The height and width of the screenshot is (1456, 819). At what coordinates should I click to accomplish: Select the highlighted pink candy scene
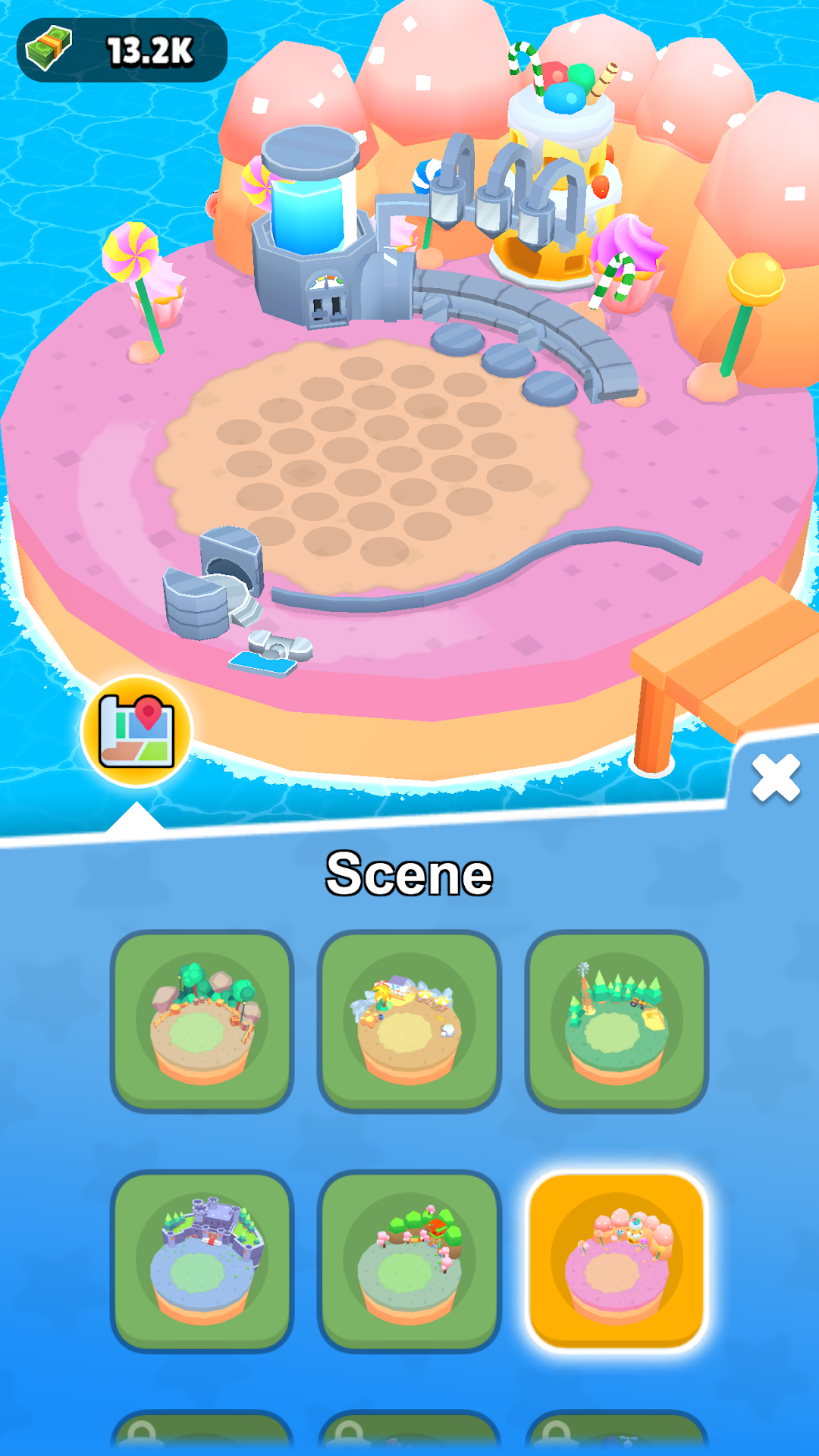click(x=617, y=1260)
